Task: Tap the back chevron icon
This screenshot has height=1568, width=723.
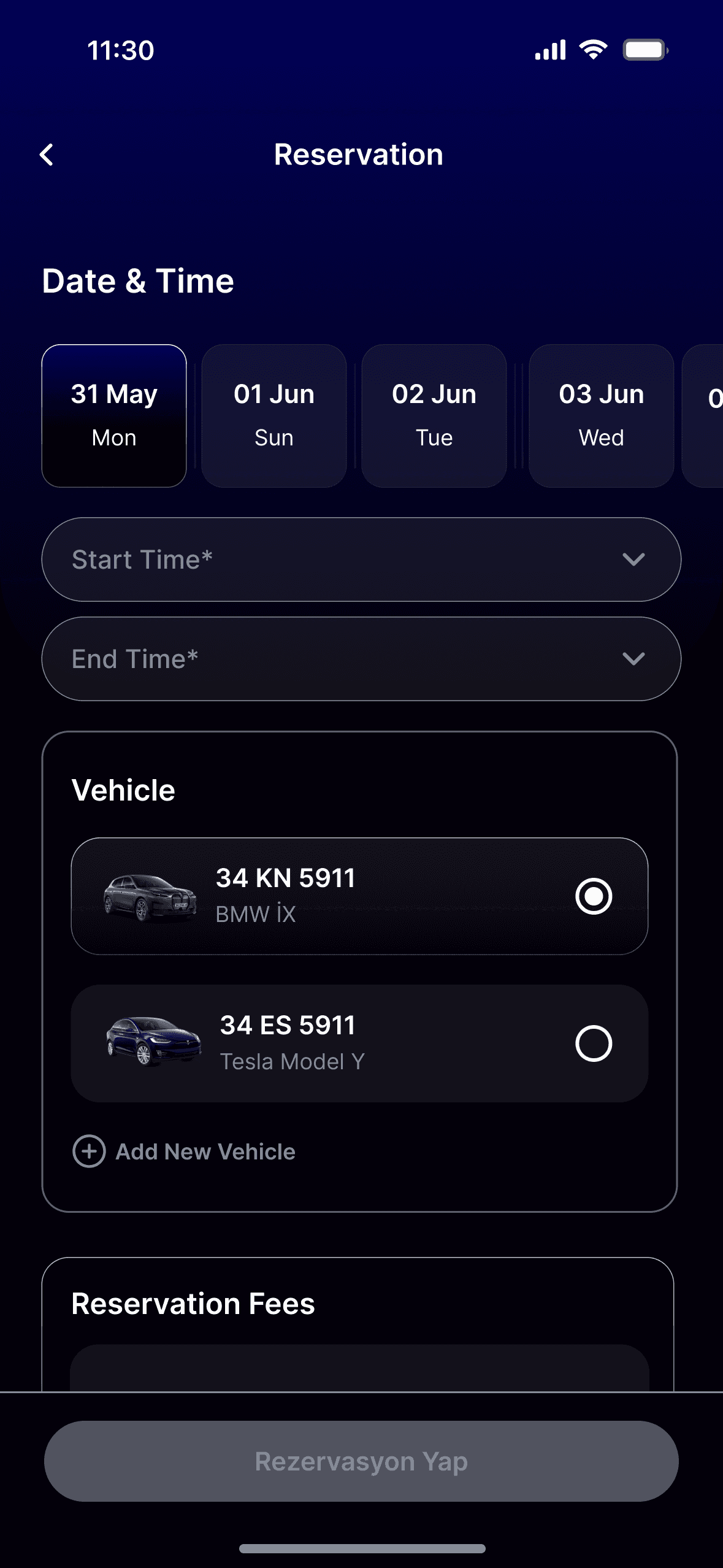Action: pos(47,155)
